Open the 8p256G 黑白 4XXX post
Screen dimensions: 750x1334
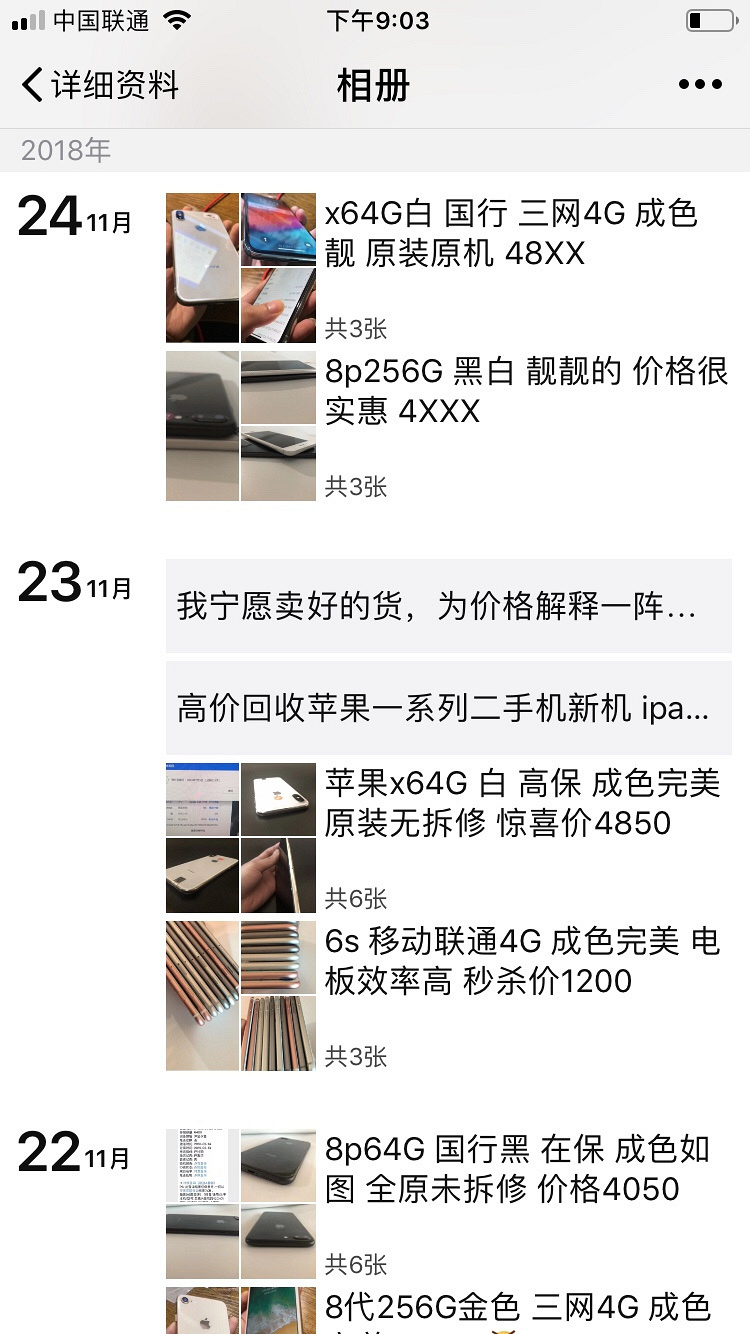coord(526,391)
